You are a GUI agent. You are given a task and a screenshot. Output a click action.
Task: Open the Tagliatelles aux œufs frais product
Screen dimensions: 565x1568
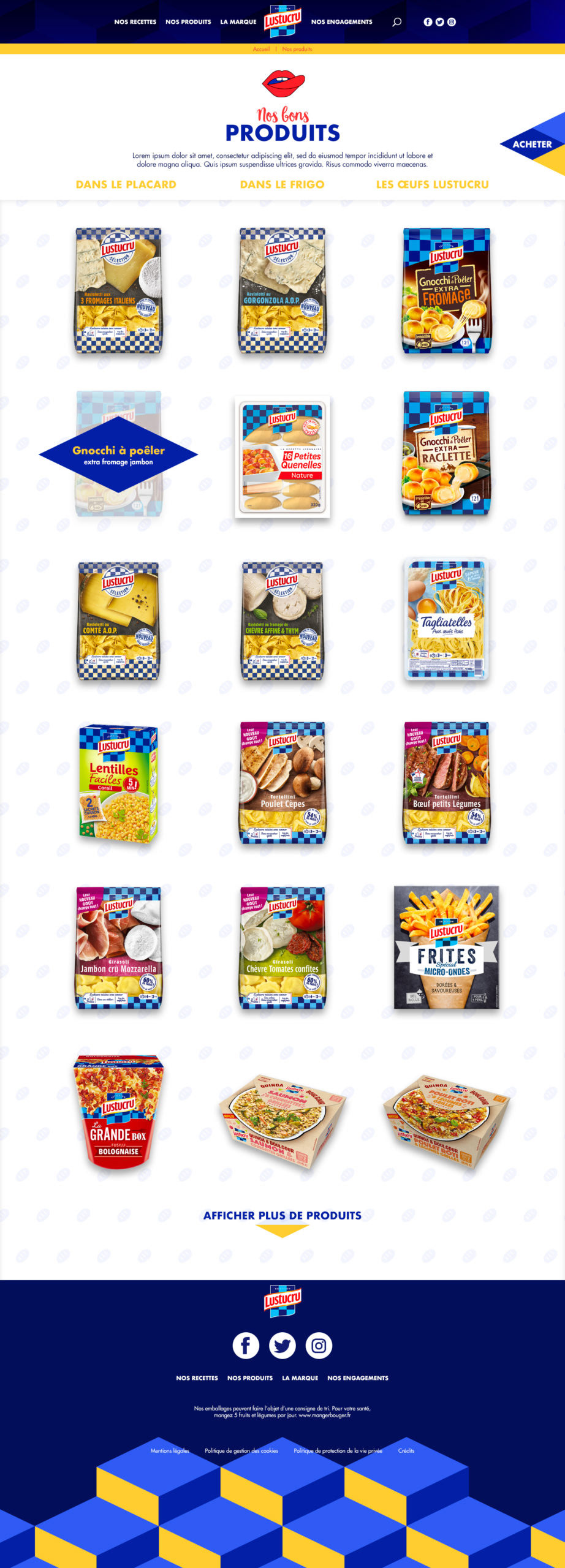tap(447, 619)
